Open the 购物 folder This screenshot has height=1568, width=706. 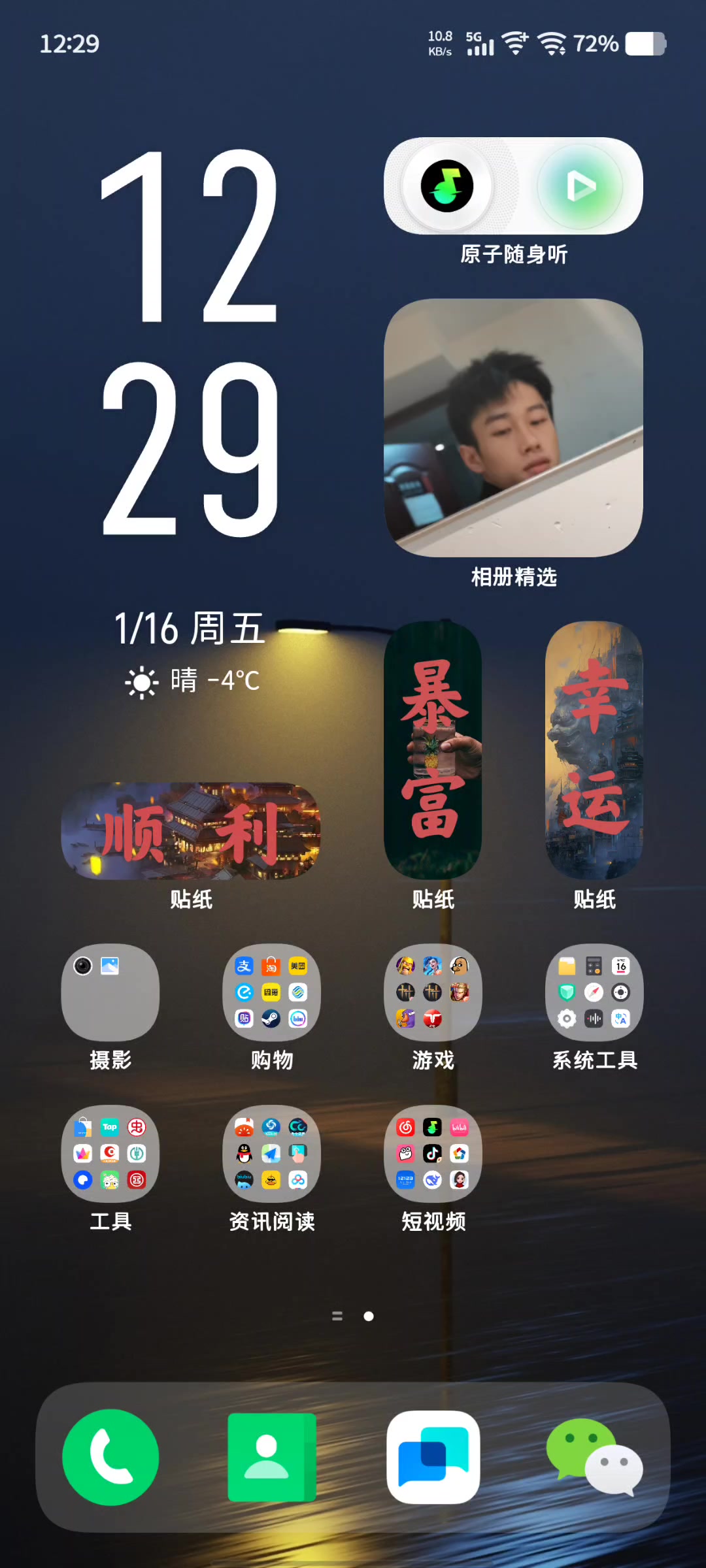(x=271, y=992)
